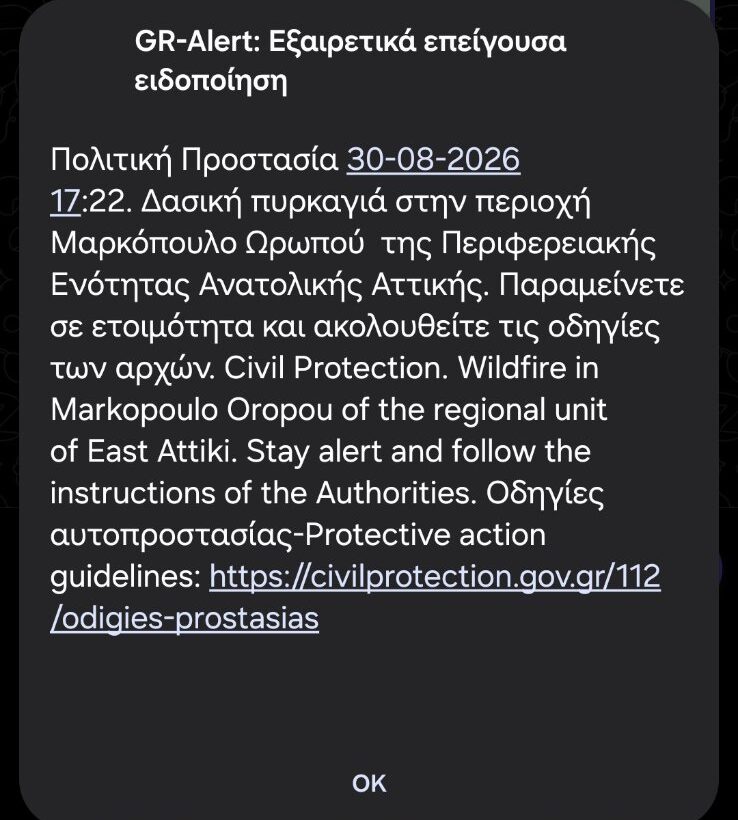Dismiss the alert with OK
Viewport: 738px width, 820px height.
pos(369,783)
